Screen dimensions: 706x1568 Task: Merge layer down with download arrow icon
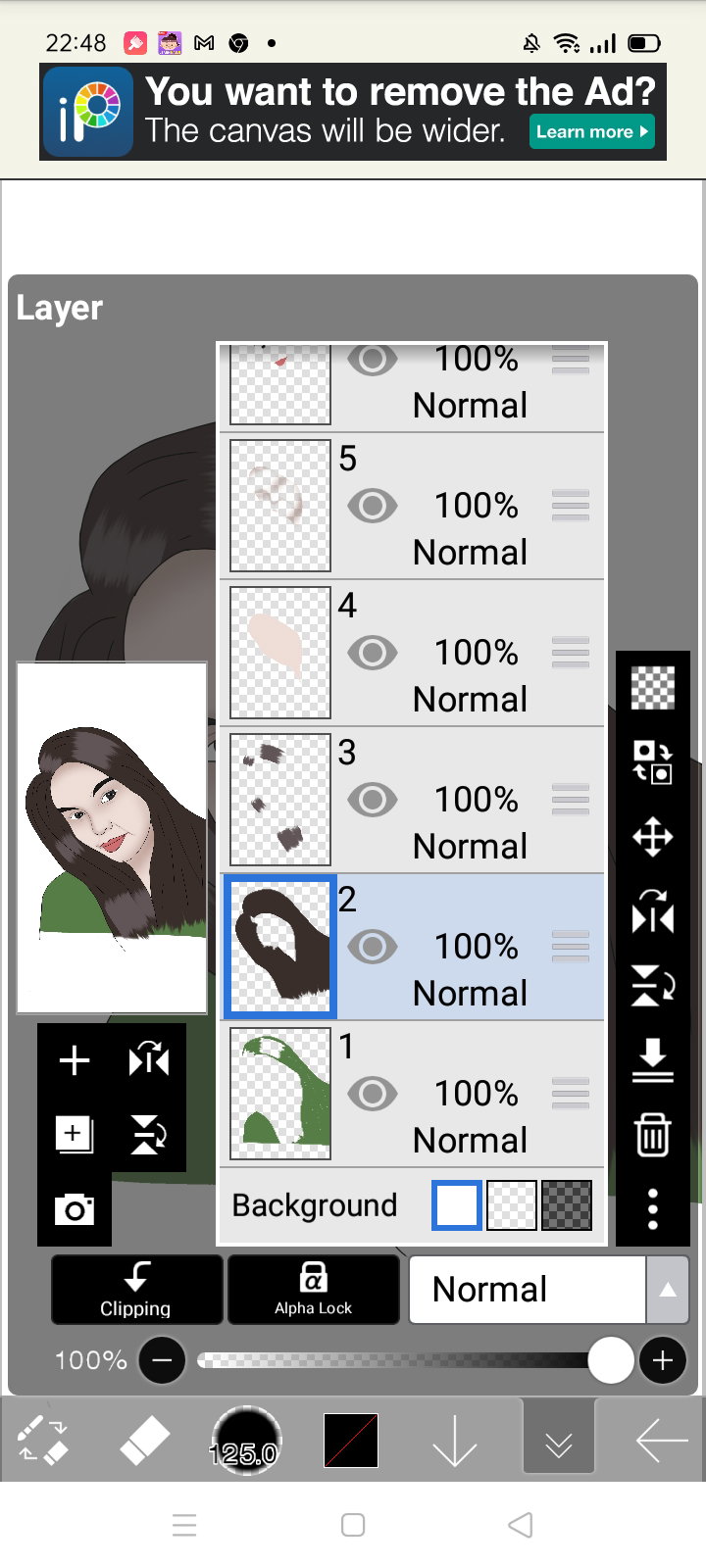pyautogui.click(x=652, y=1060)
